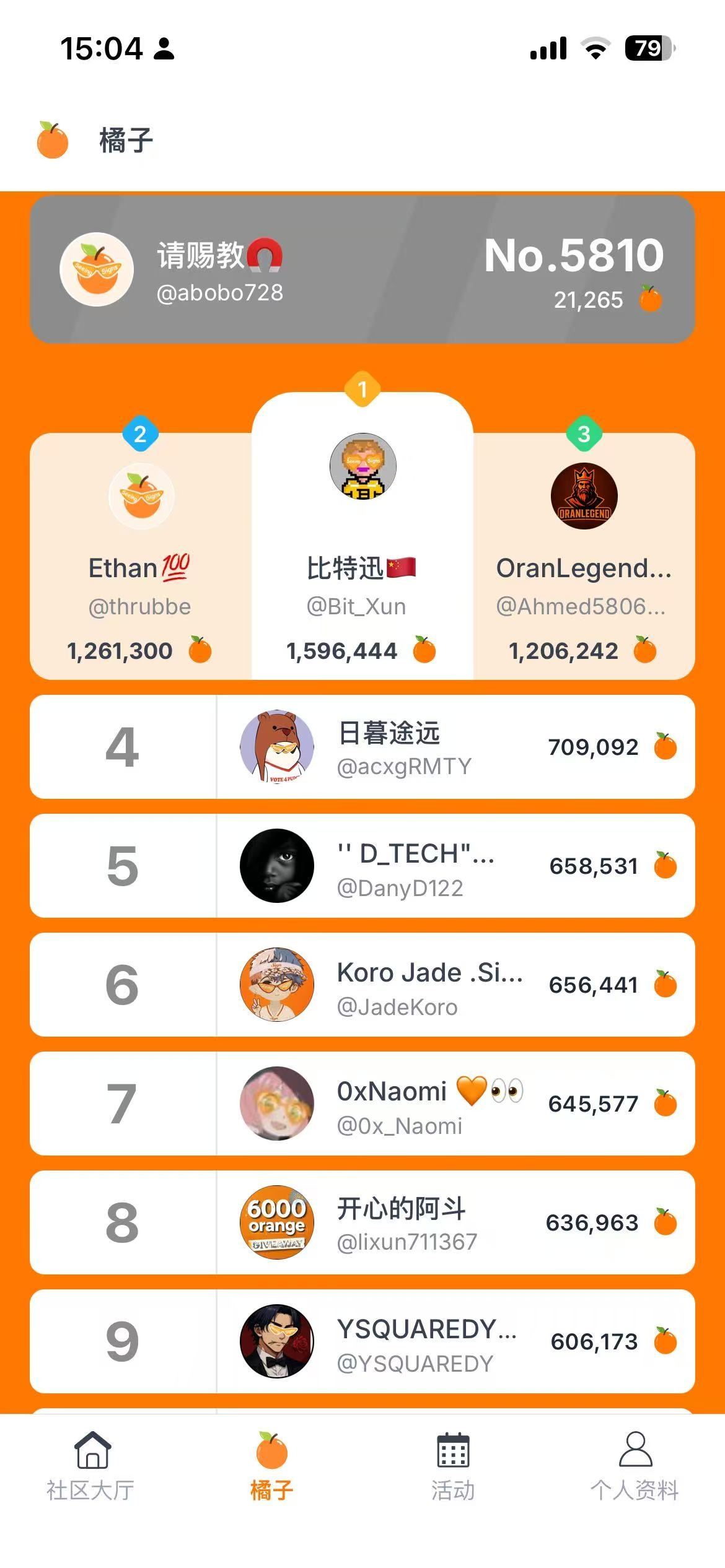Screen dimensions: 725x1568
Task: Switch to the 社区大厅 tab
Action: click(x=90, y=1466)
